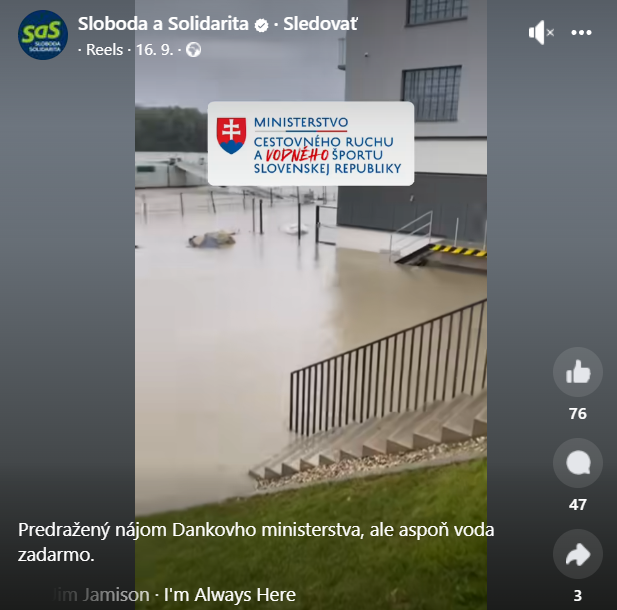
Task: Like this reel
Action: 577,373
